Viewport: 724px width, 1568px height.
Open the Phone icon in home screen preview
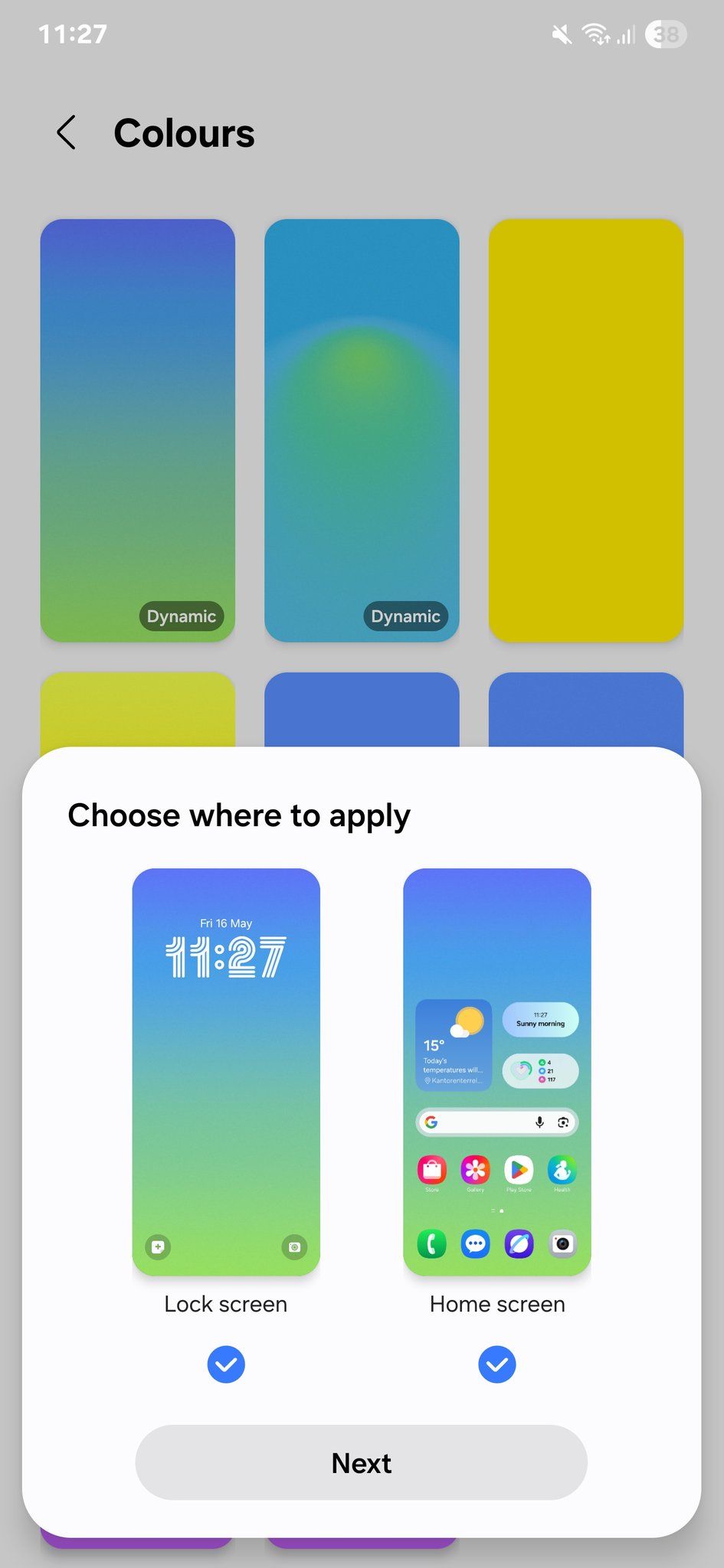tap(431, 1243)
